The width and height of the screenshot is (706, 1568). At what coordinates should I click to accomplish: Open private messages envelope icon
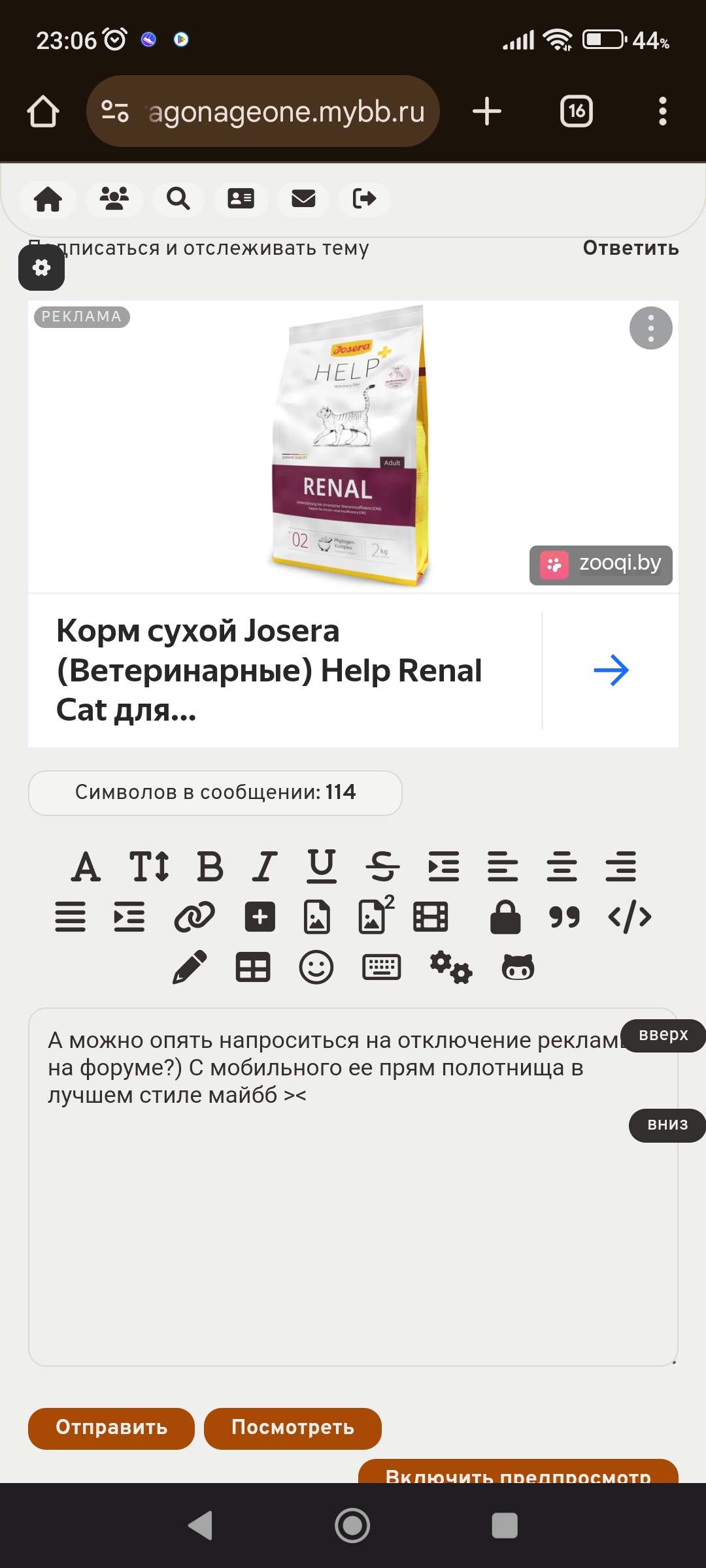tap(303, 199)
